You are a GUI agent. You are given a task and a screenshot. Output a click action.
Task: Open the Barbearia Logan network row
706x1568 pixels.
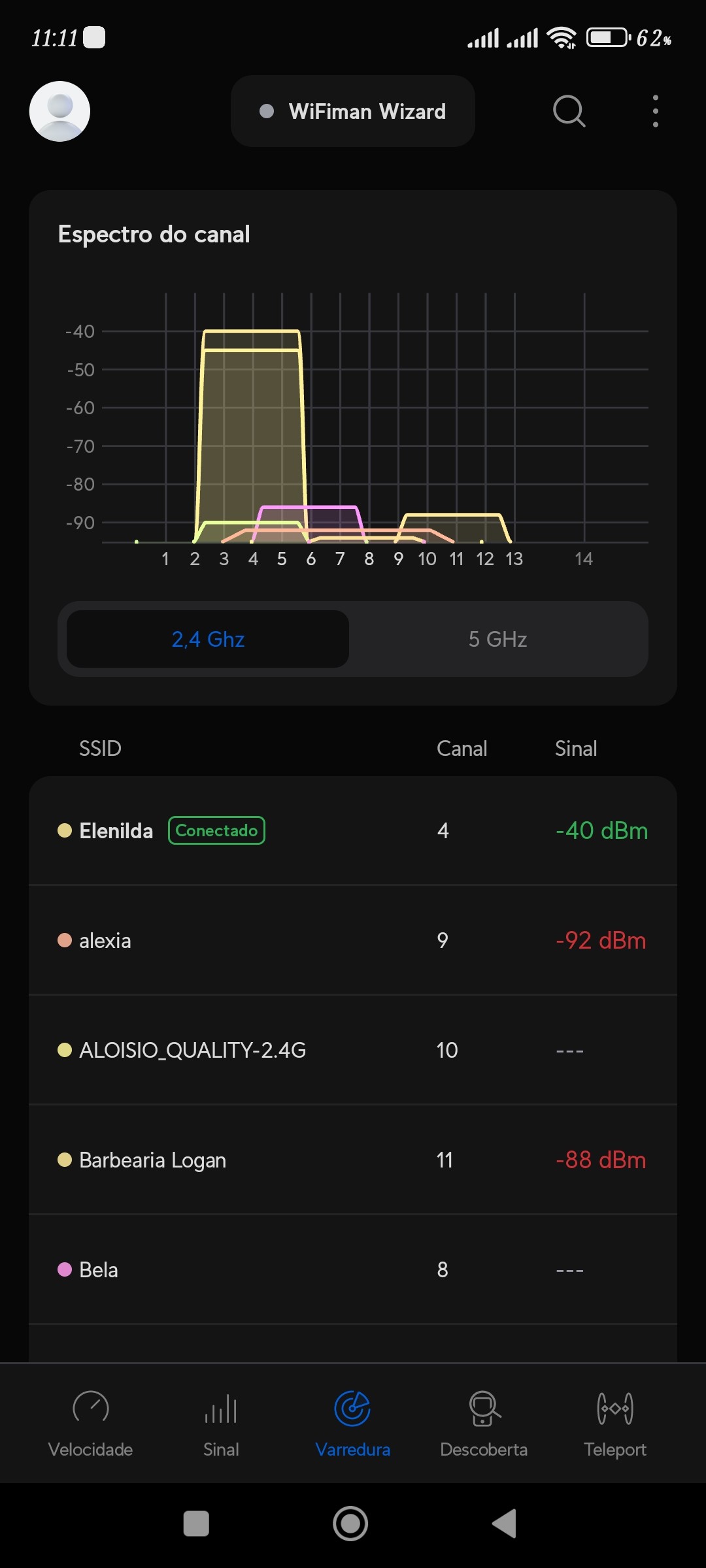coord(353,1160)
